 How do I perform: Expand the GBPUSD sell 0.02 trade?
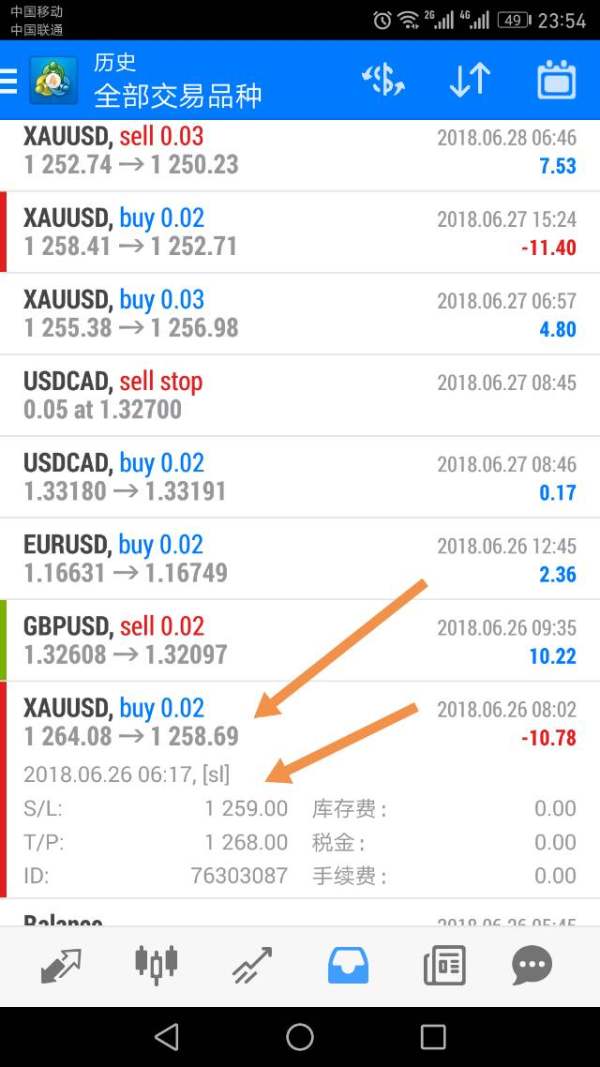coord(300,641)
